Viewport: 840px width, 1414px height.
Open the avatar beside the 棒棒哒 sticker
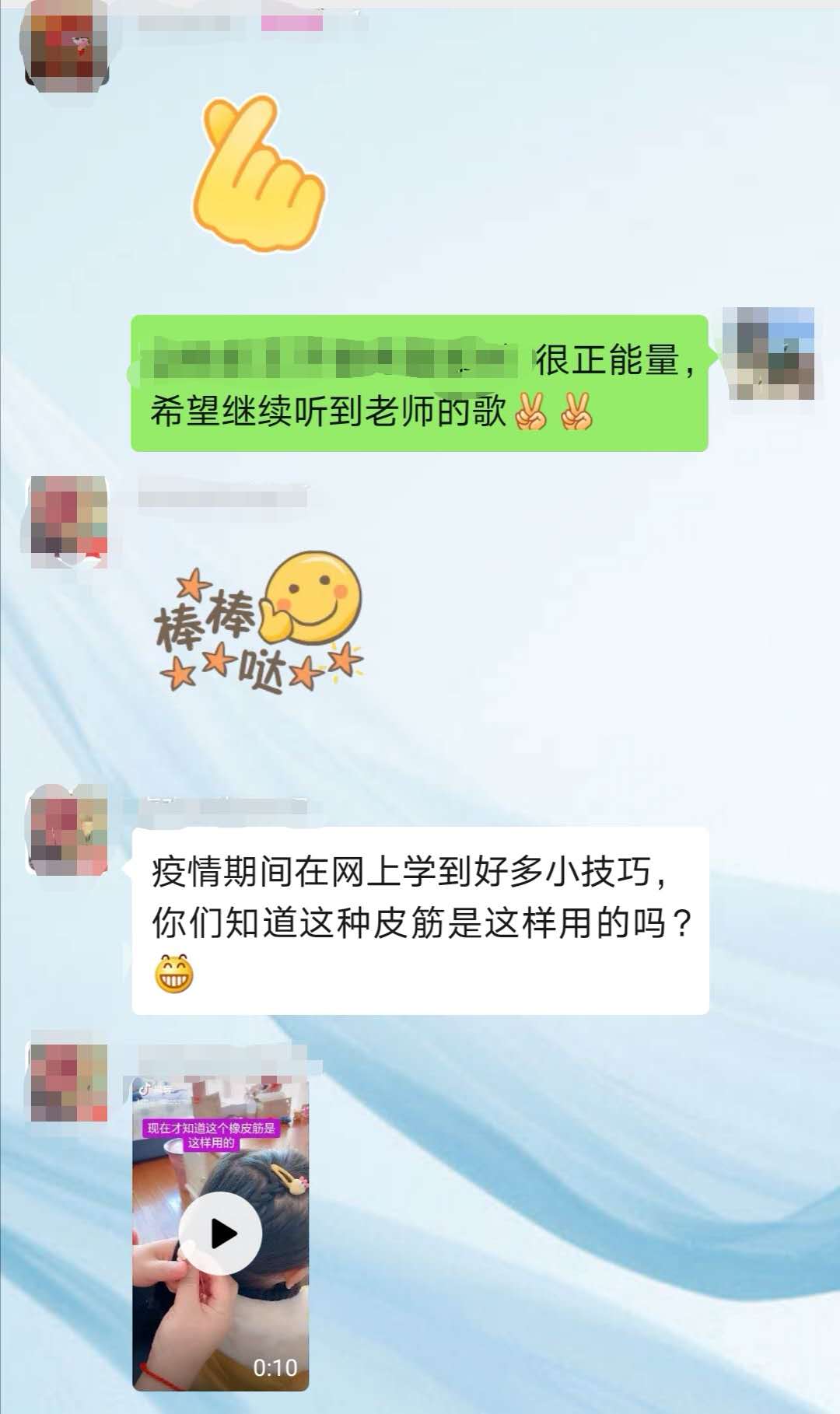68,521
